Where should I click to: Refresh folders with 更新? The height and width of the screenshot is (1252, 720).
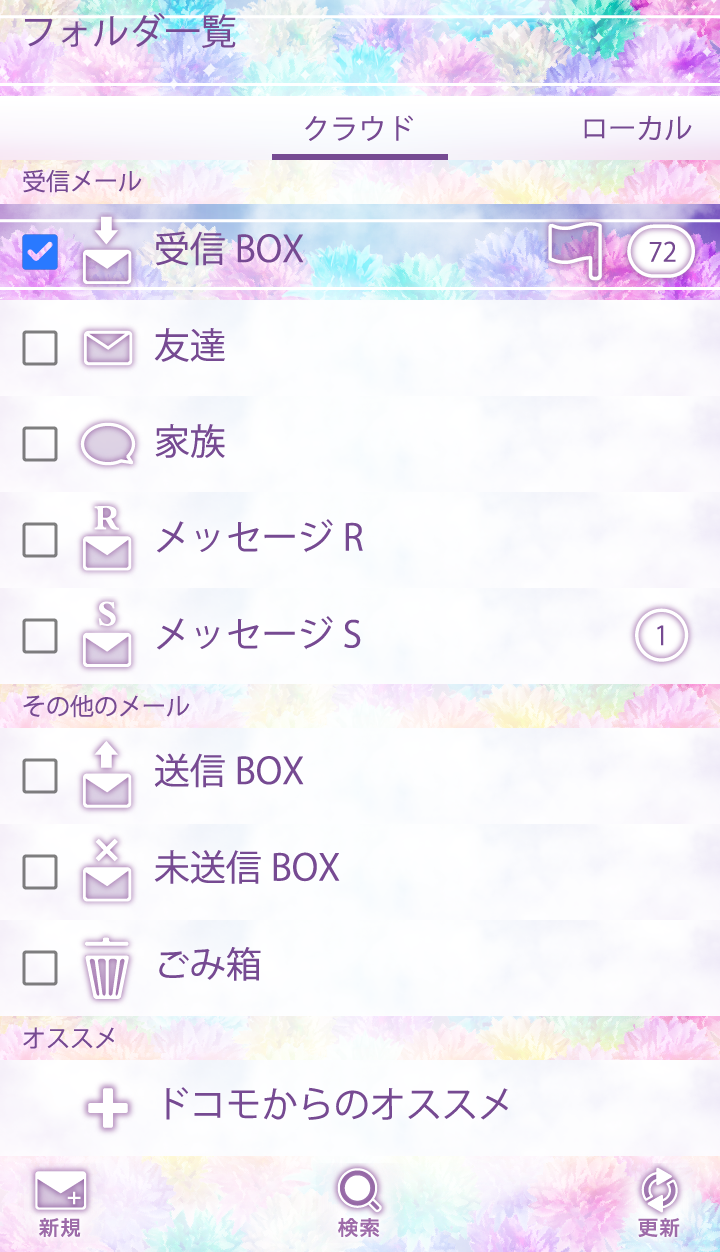click(659, 1204)
